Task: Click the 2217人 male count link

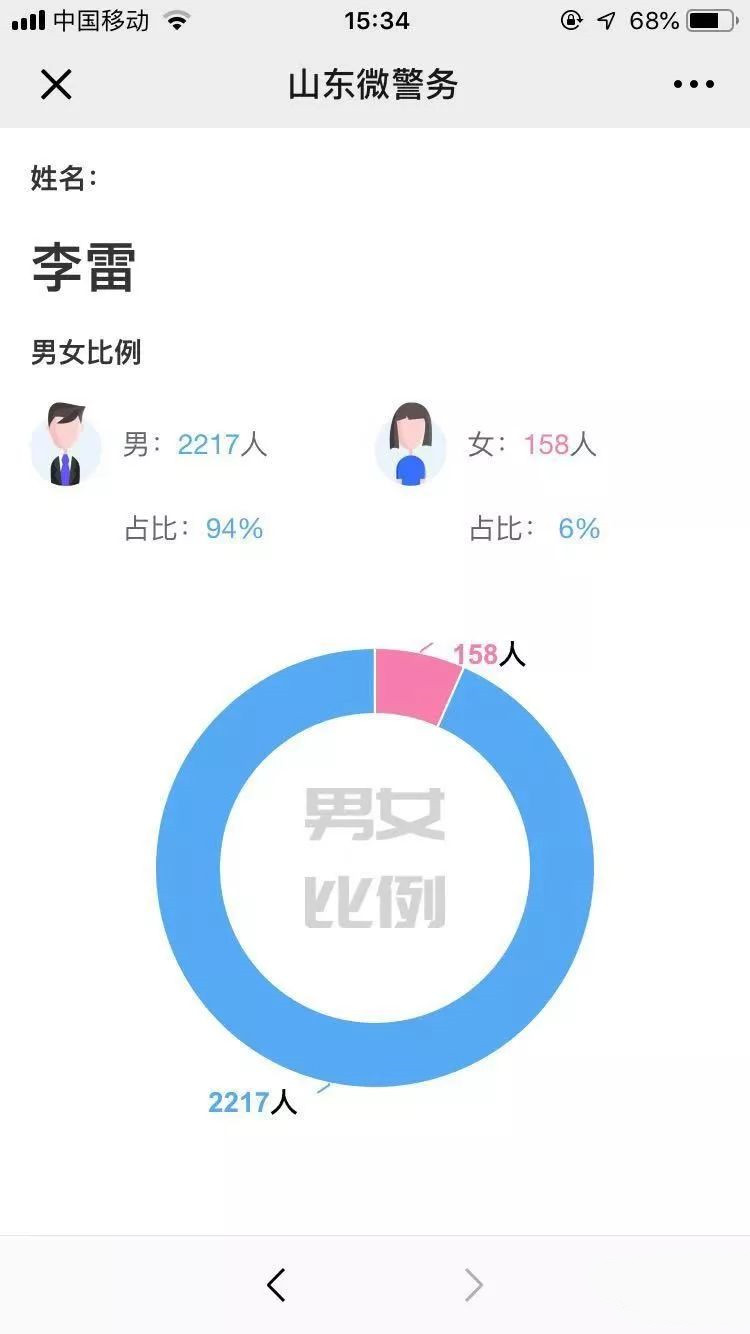Action: coord(222,446)
